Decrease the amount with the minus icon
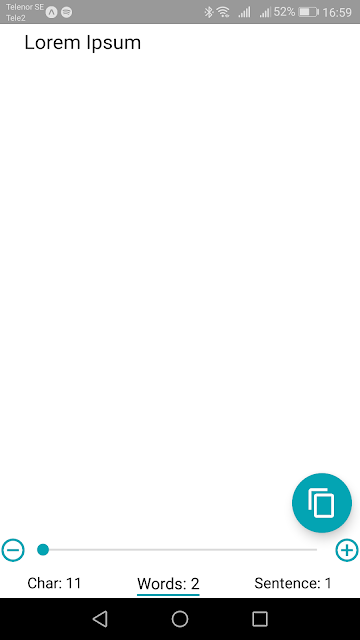This screenshot has width=360, height=640. (13, 550)
